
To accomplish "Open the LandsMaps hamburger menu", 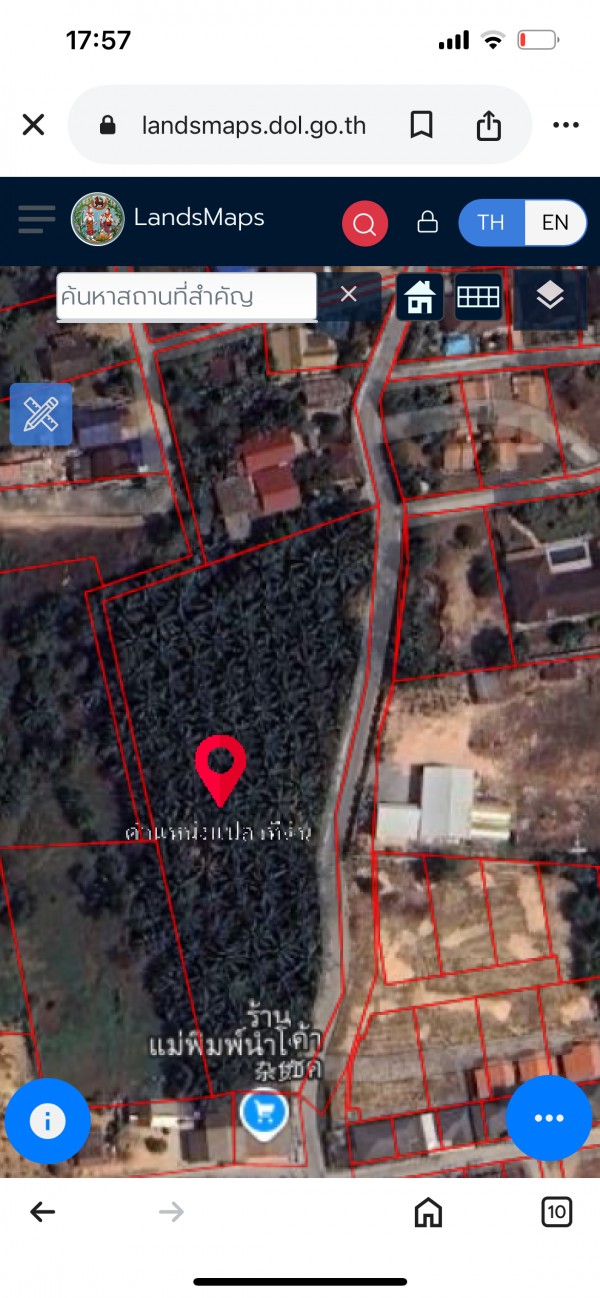I will [x=37, y=219].
